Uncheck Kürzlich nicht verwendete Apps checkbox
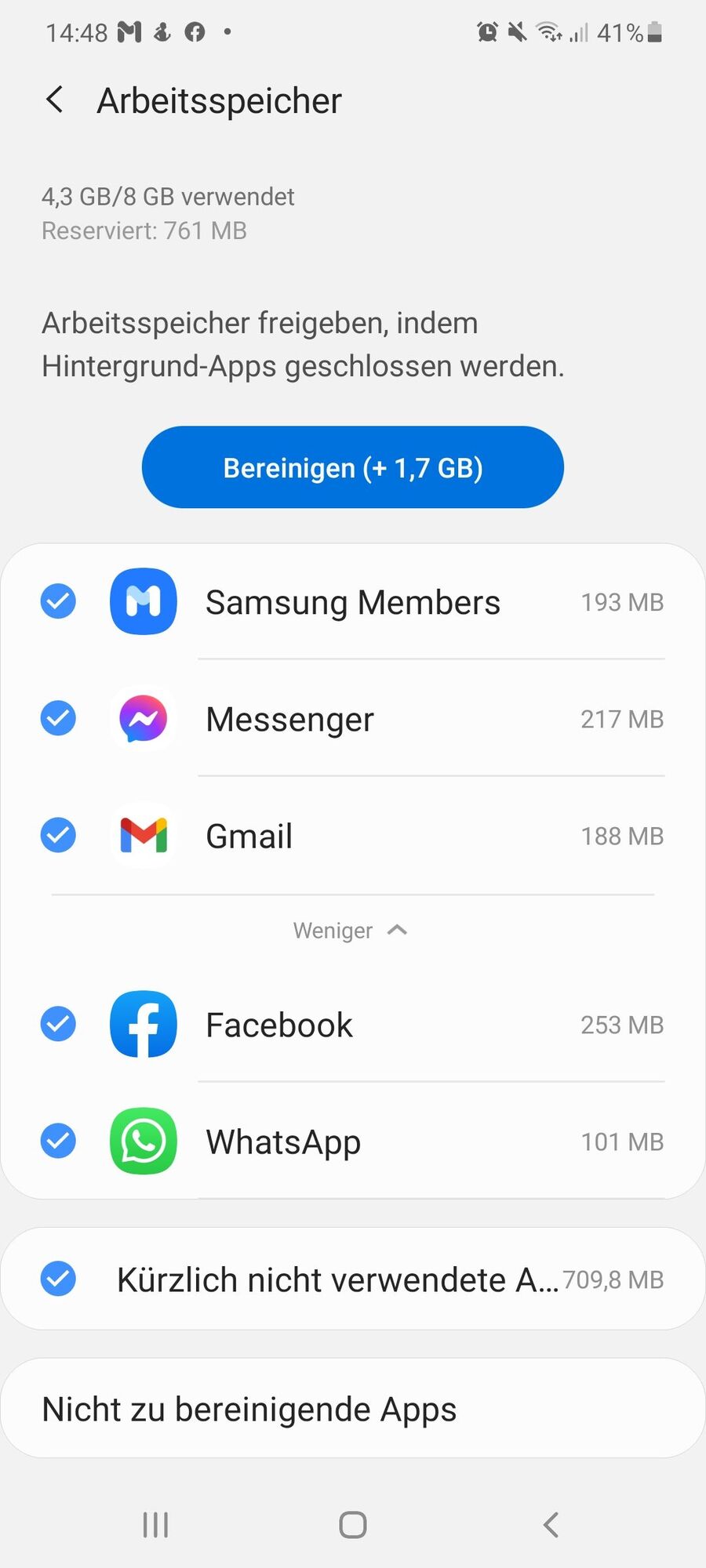The height and width of the screenshot is (1568, 706). (x=58, y=1279)
